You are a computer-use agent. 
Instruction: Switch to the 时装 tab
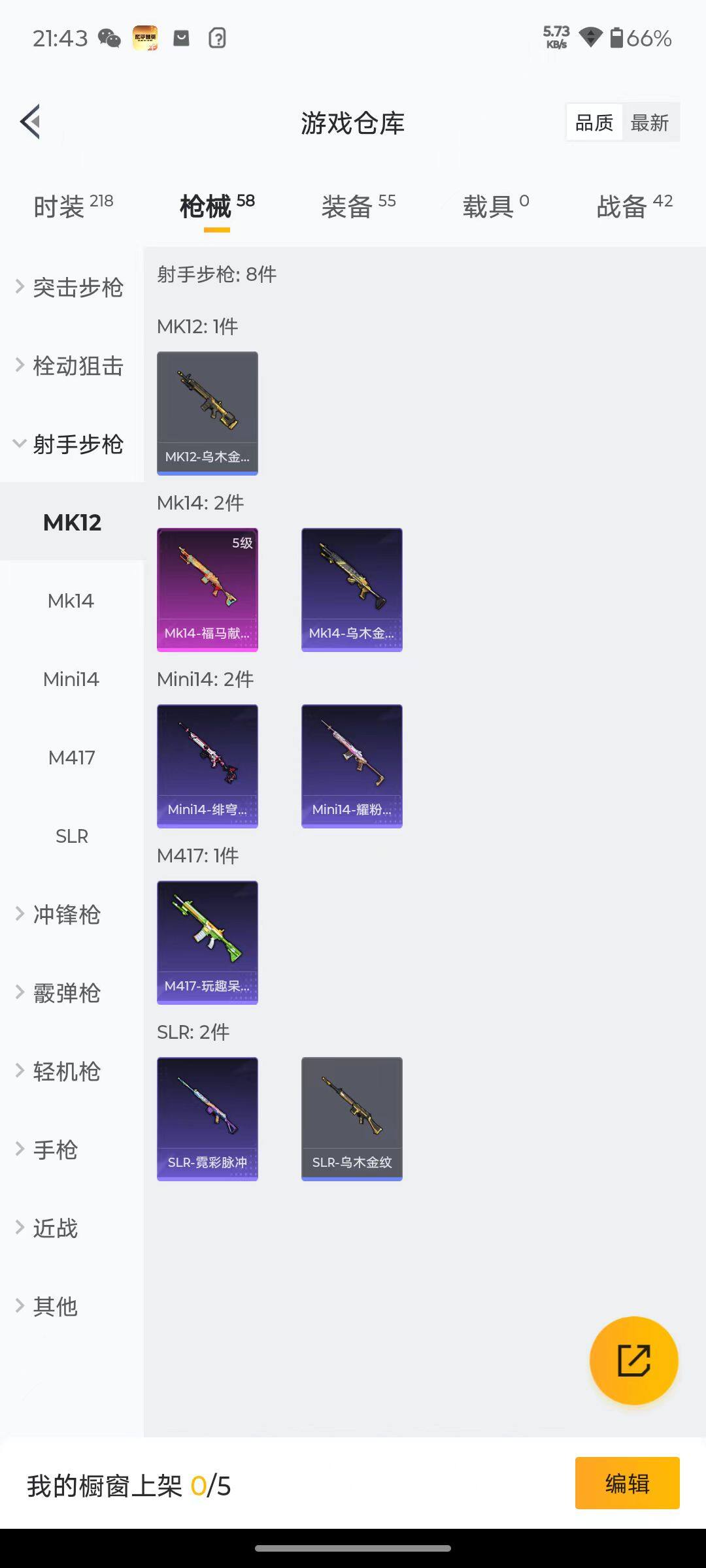73,206
